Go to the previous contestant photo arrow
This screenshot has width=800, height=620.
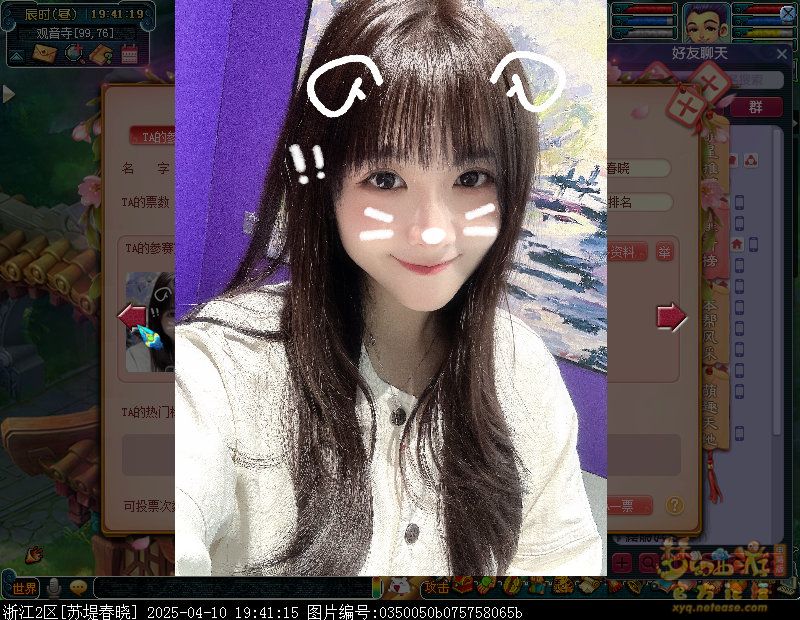[x=132, y=318]
